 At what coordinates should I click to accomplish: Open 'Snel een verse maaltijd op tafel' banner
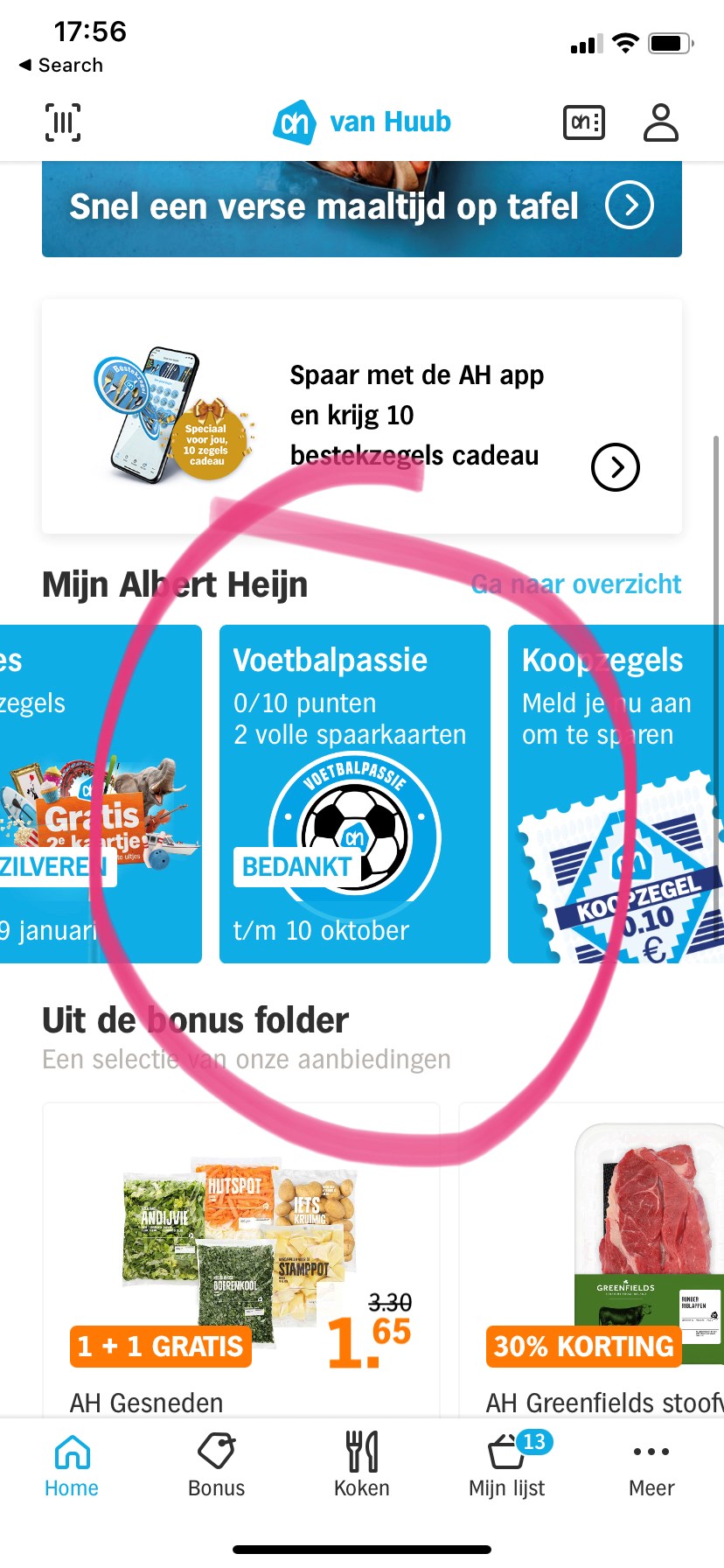pyautogui.click(x=361, y=207)
